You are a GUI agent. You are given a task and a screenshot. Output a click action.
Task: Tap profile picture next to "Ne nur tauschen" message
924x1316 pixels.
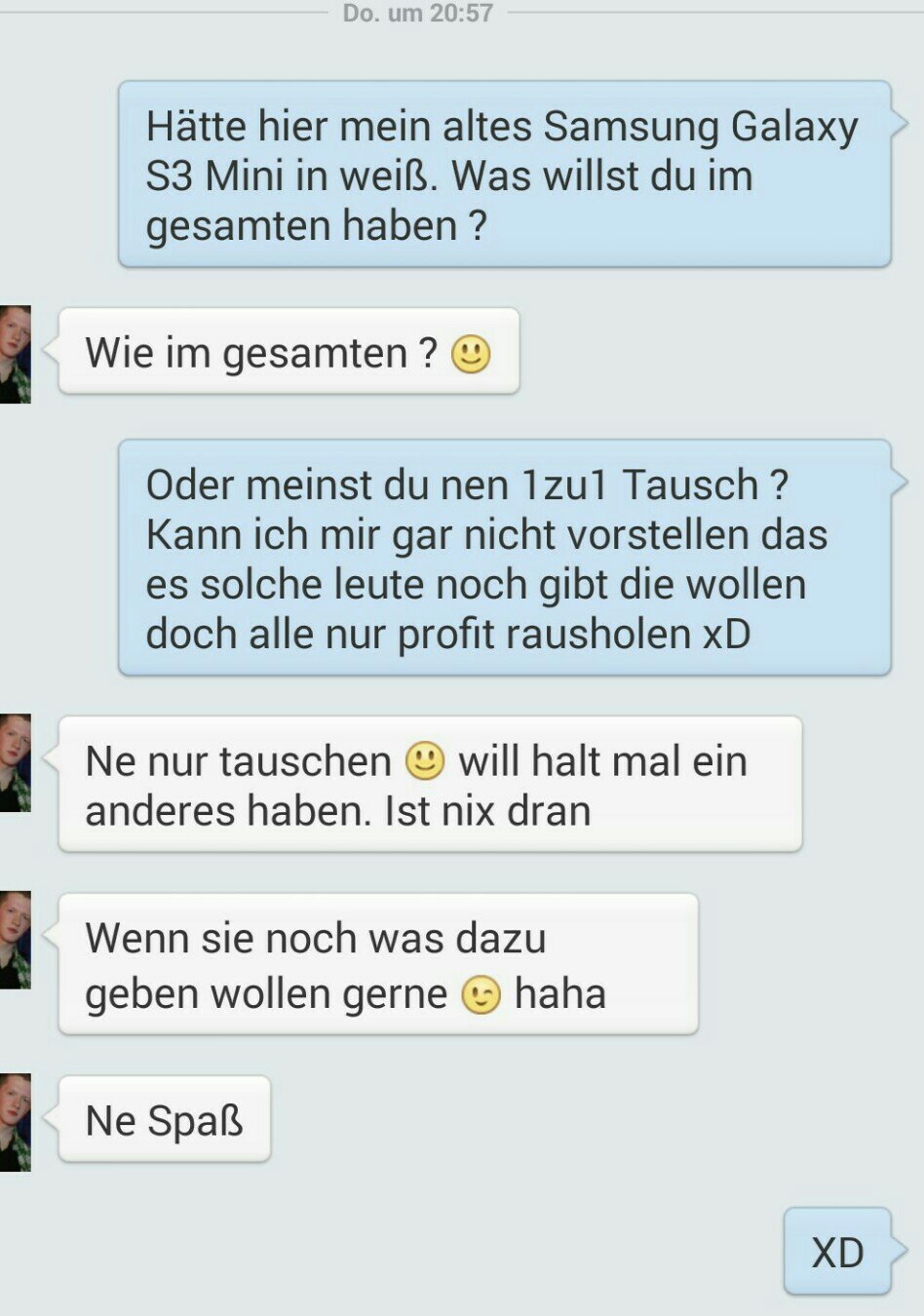[x=15, y=762]
